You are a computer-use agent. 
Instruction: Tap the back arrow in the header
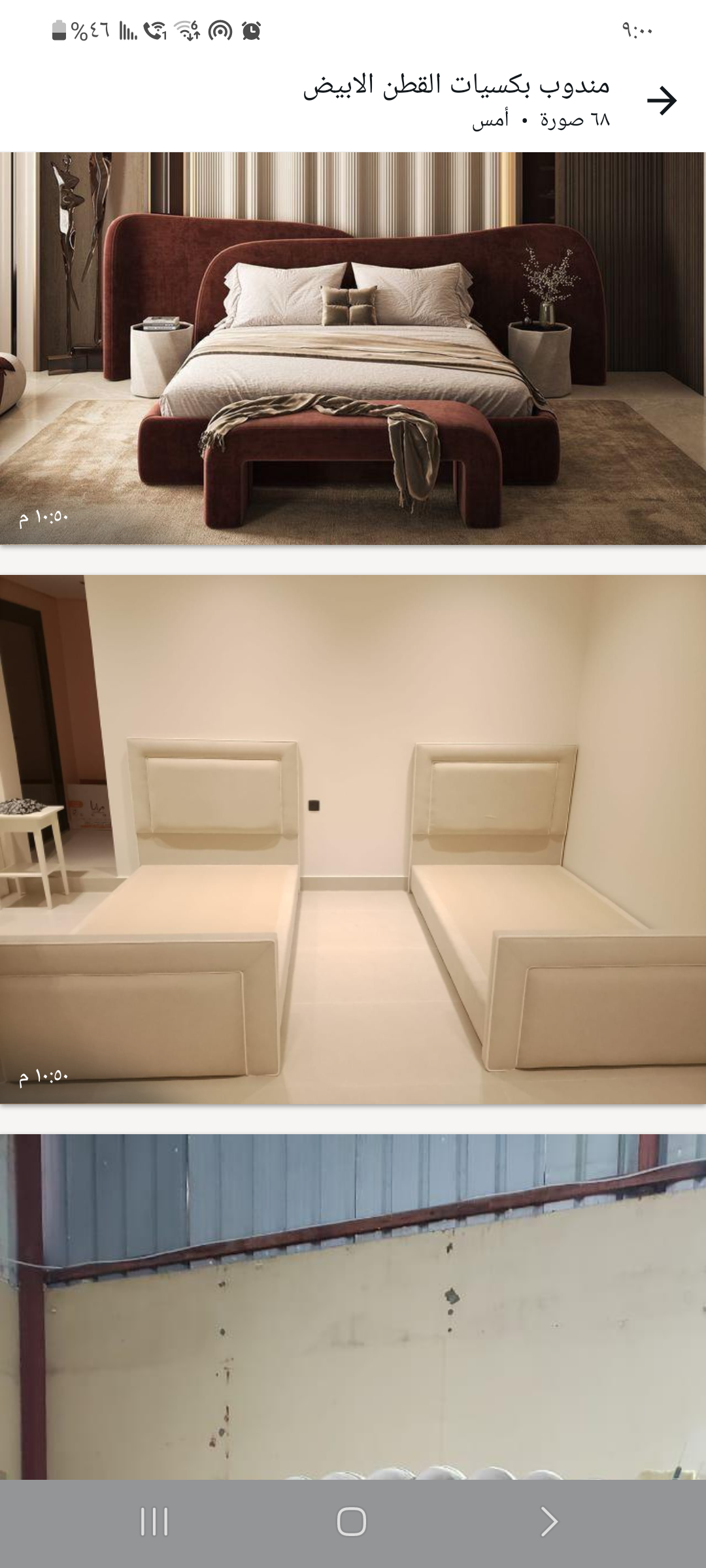662,101
